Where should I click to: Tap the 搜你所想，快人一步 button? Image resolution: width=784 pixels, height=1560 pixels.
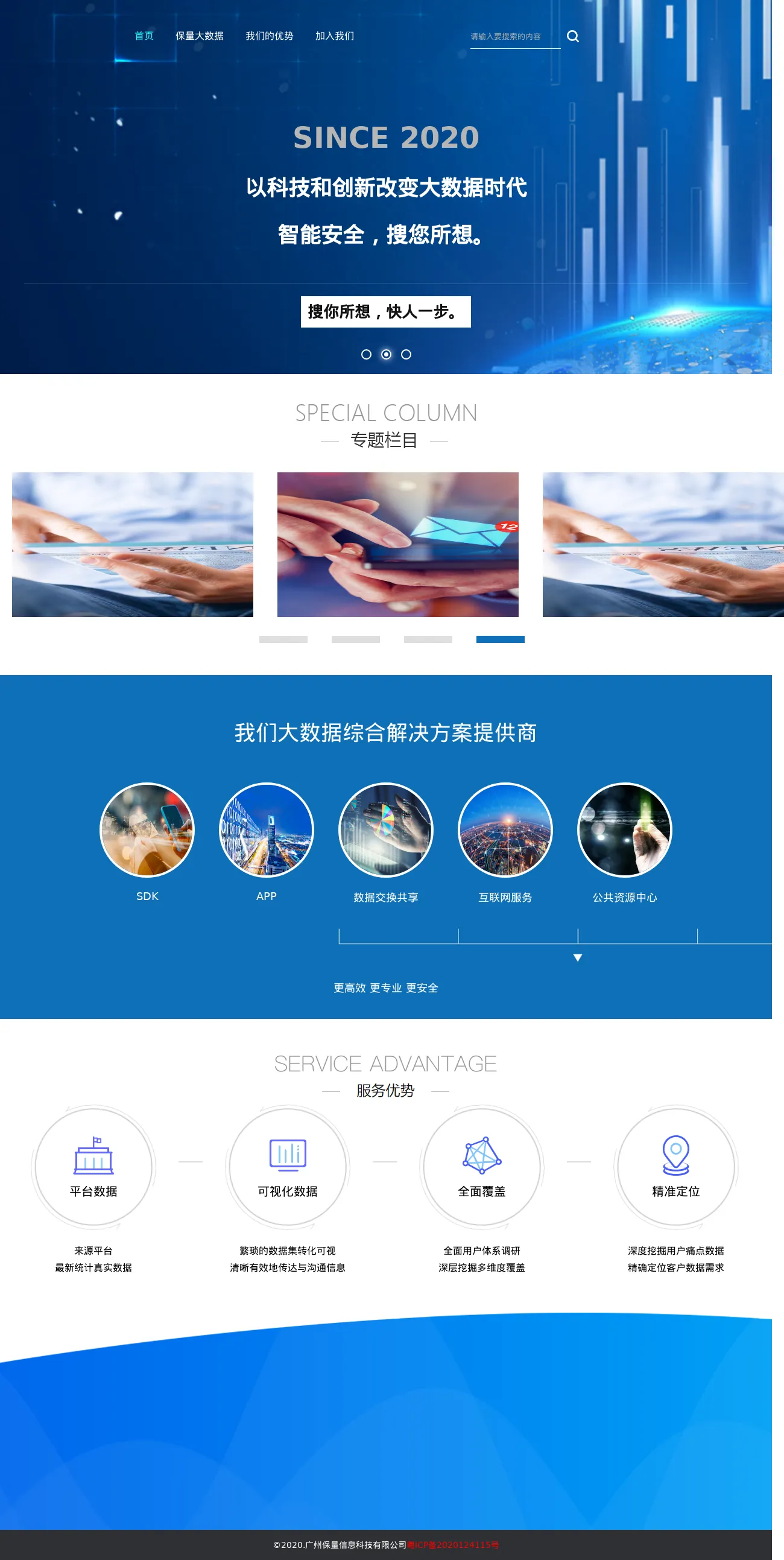(x=385, y=311)
